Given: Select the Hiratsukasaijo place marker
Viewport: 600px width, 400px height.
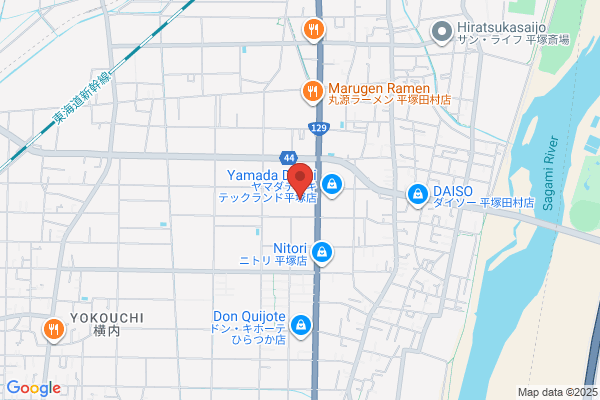Looking at the screenshot, I should pyautogui.click(x=442, y=33).
